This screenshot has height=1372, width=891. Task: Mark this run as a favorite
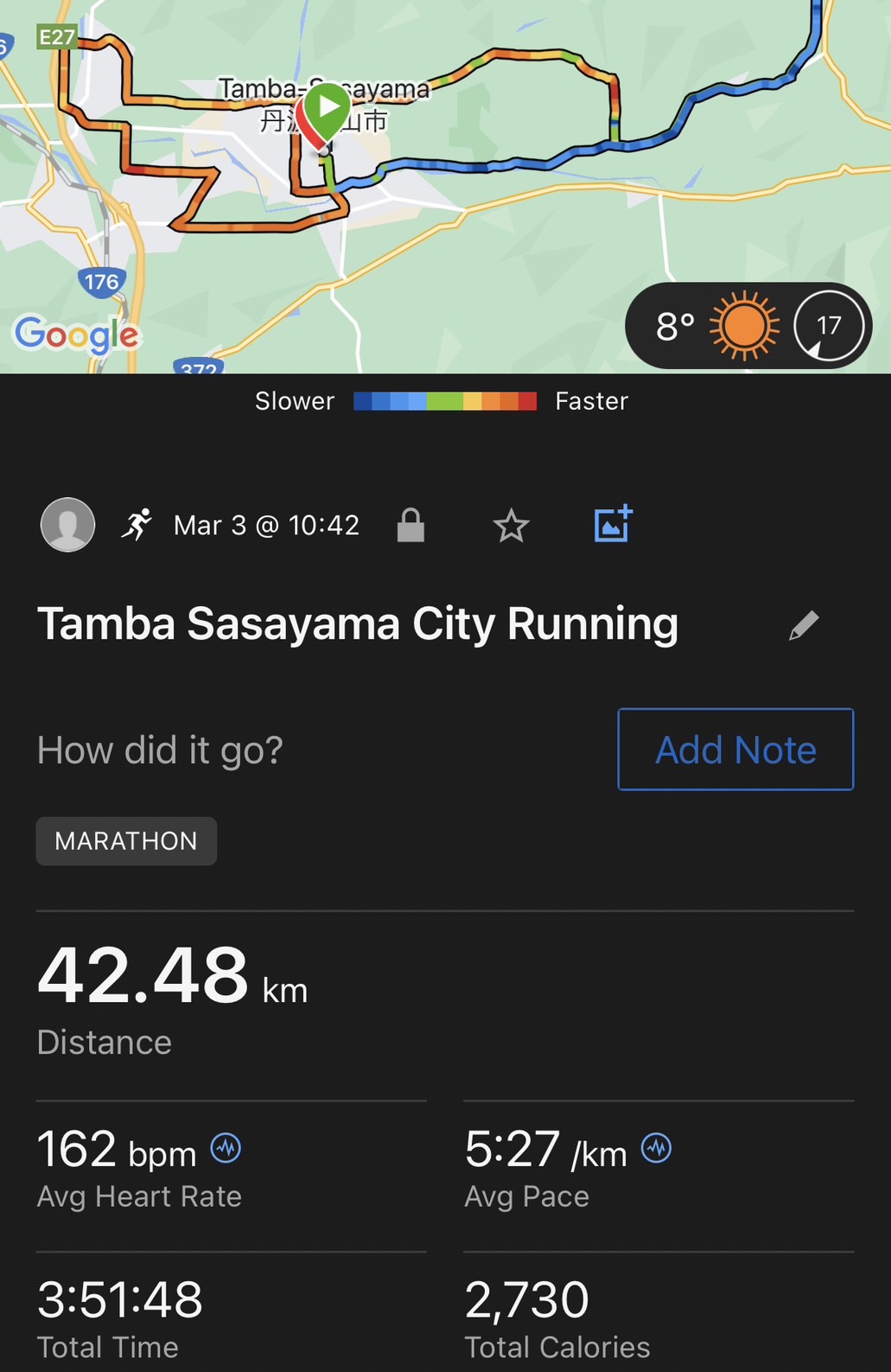pyautogui.click(x=511, y=526)
